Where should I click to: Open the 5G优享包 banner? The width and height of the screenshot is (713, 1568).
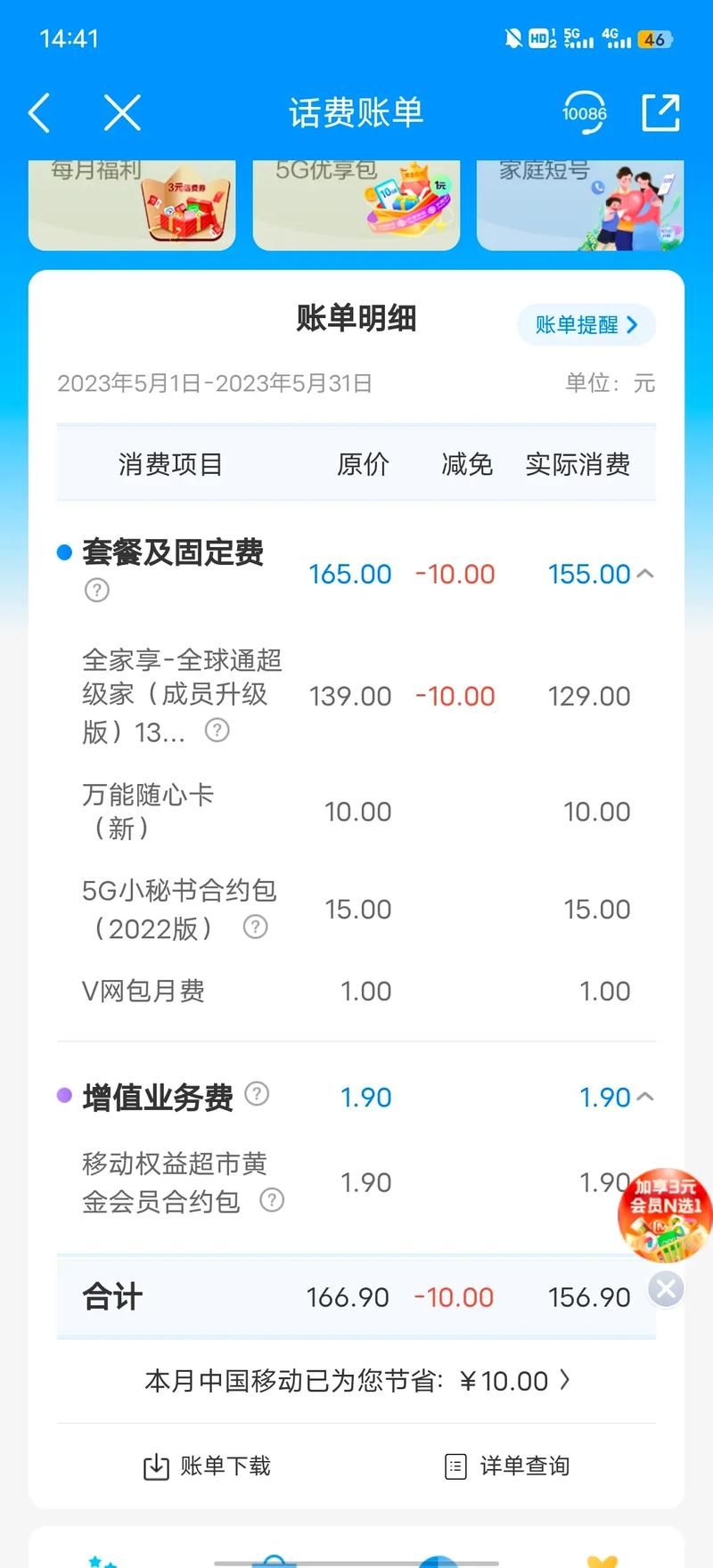pyautogui.click(x=356, y=205)
